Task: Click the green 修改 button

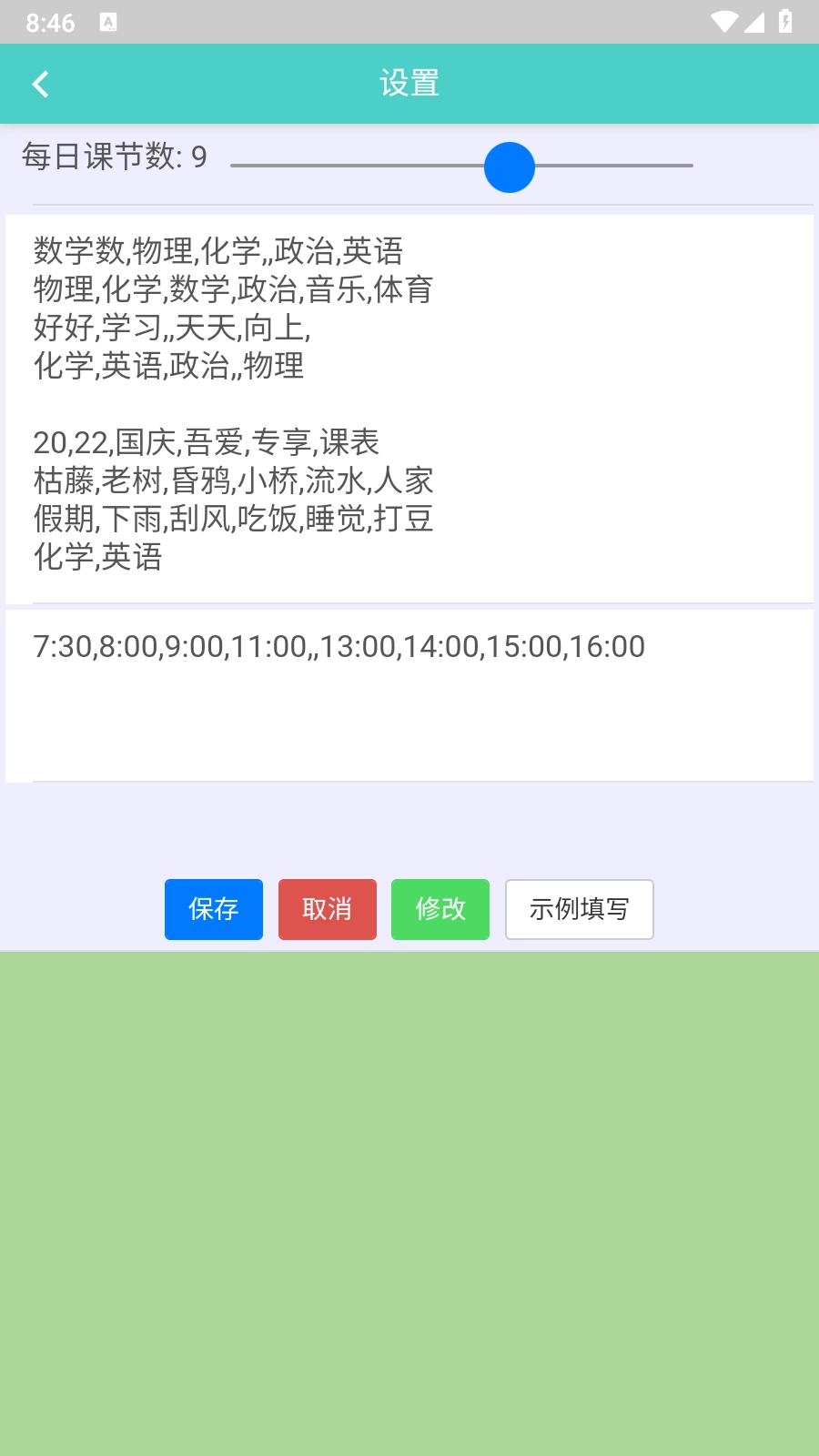Action: (x=440, y=908)
